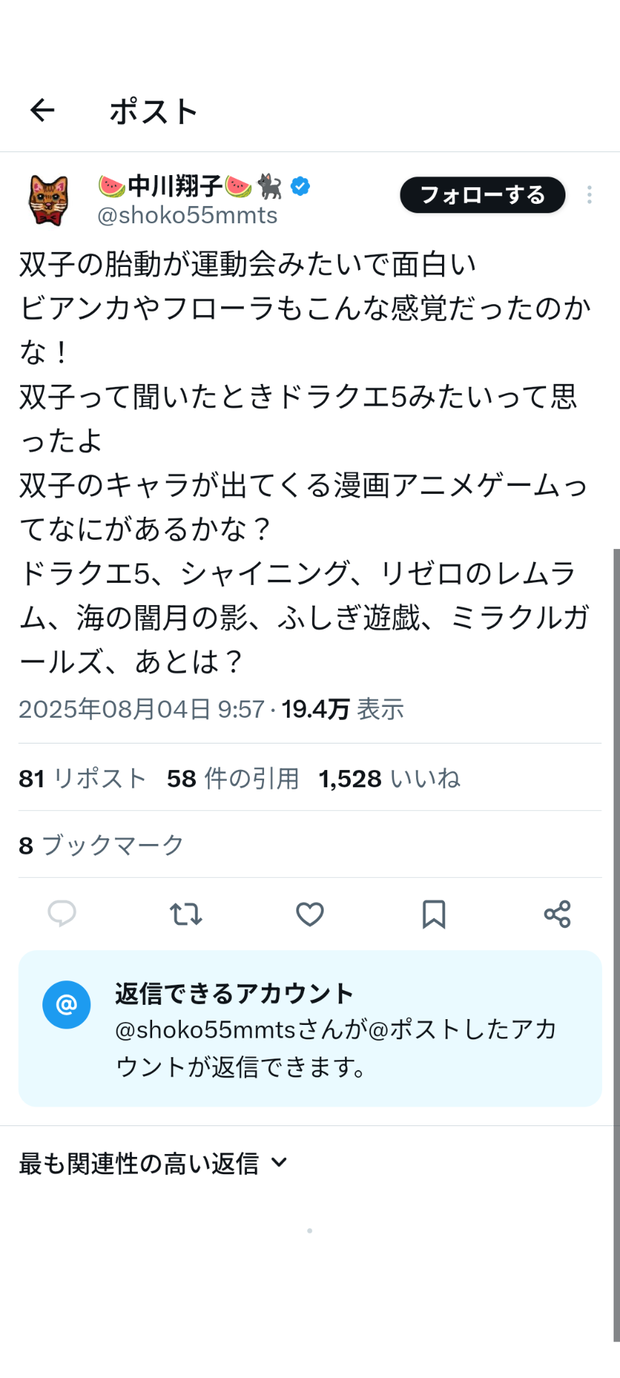Go back using the arrow icon

coord(42,110)
